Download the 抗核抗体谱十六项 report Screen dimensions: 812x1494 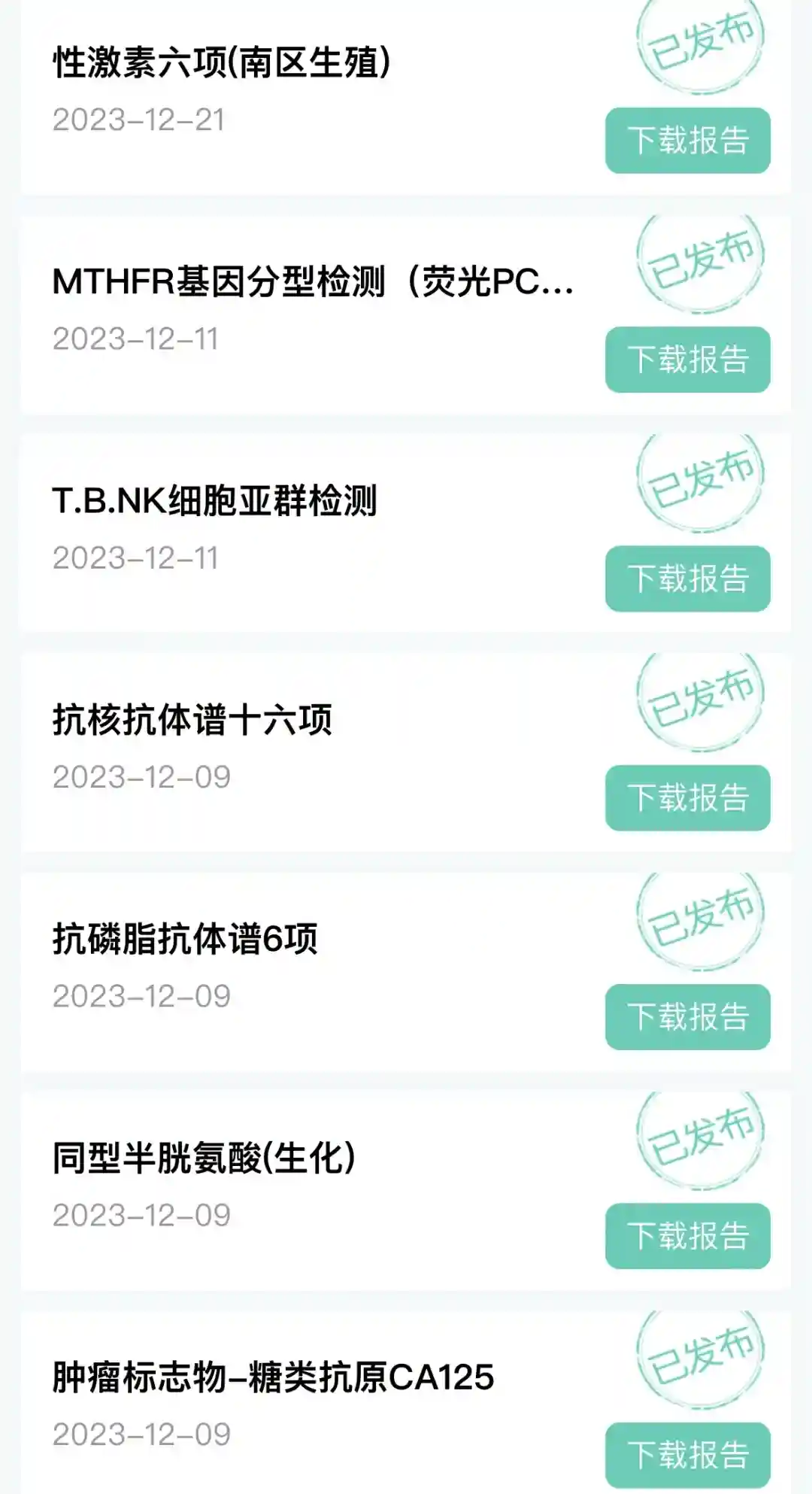(687, 797)
